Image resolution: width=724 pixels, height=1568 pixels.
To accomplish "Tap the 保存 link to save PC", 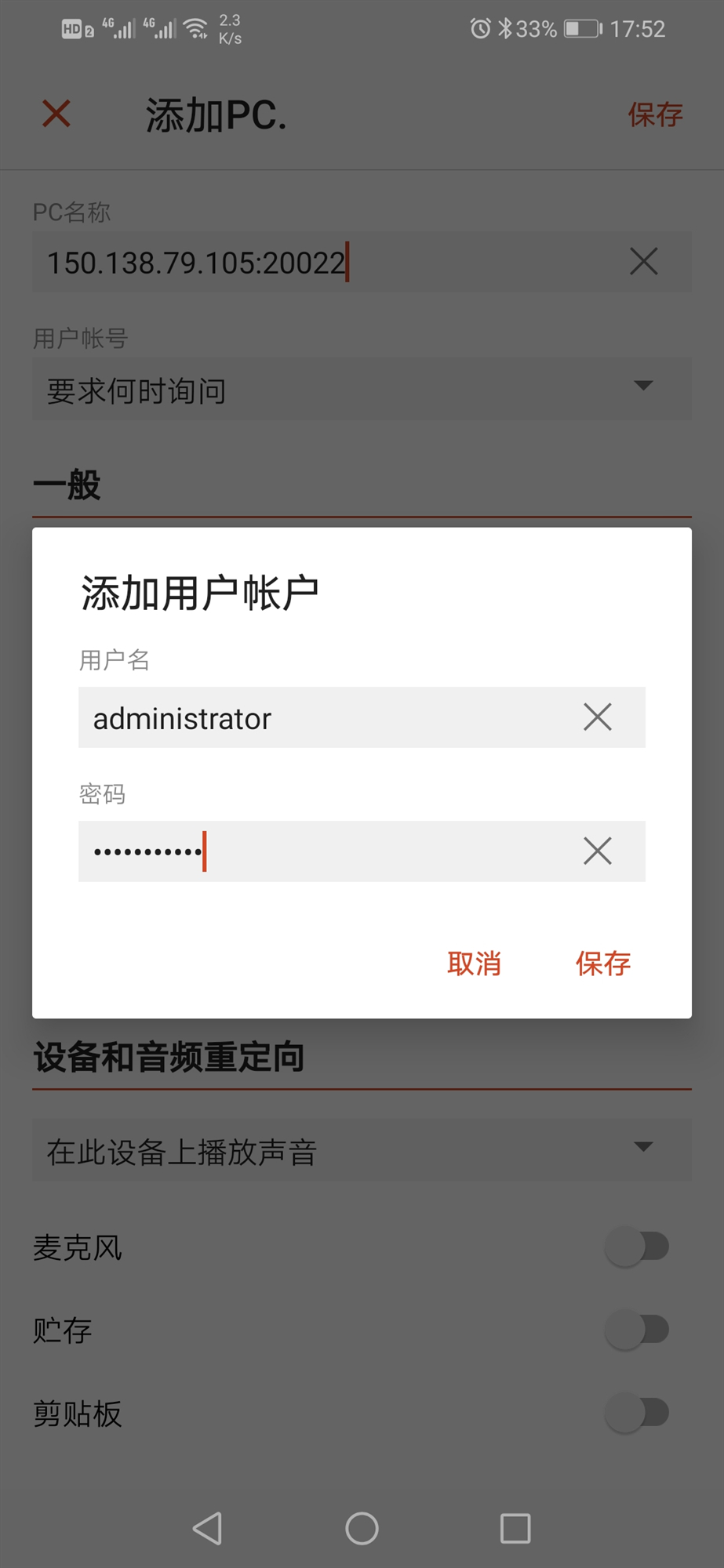I will [x=656, y=115].
